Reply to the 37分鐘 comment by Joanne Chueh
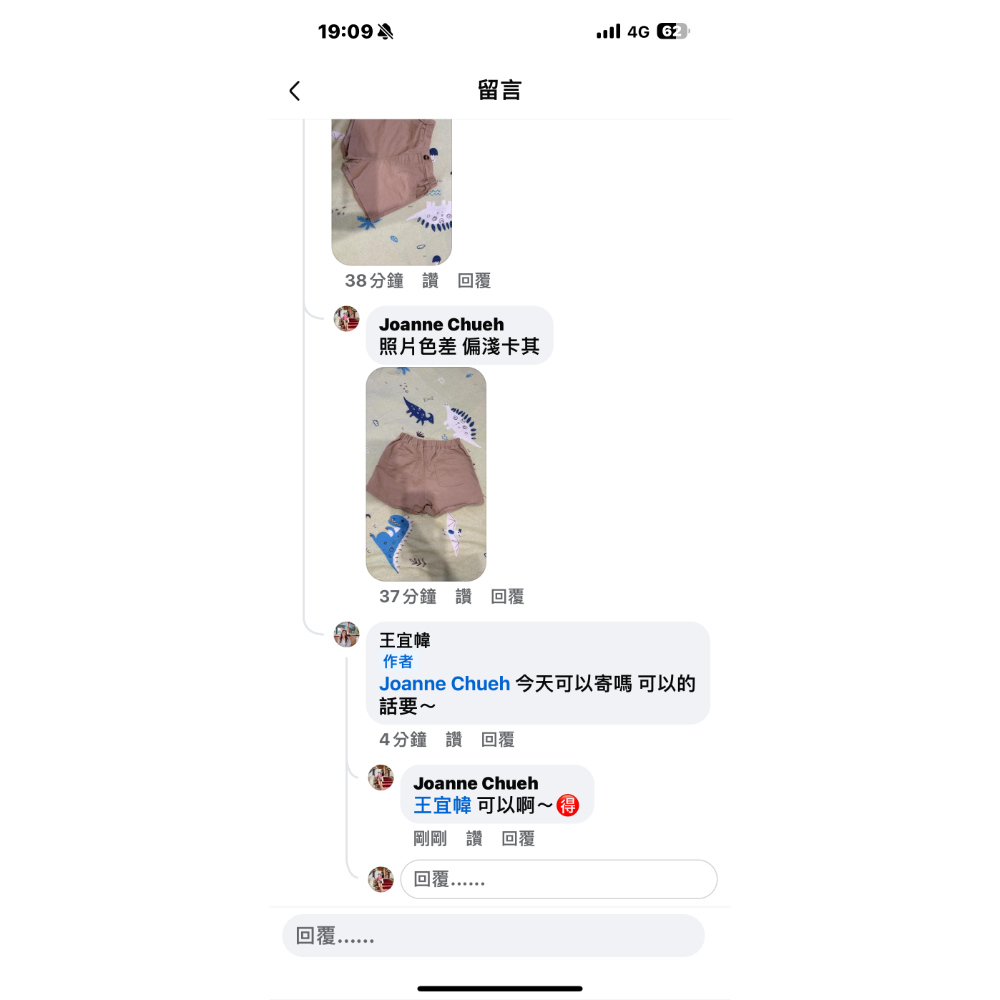Image resolution: width=1000 pixels, height=1000 pixels. point(507,597)
